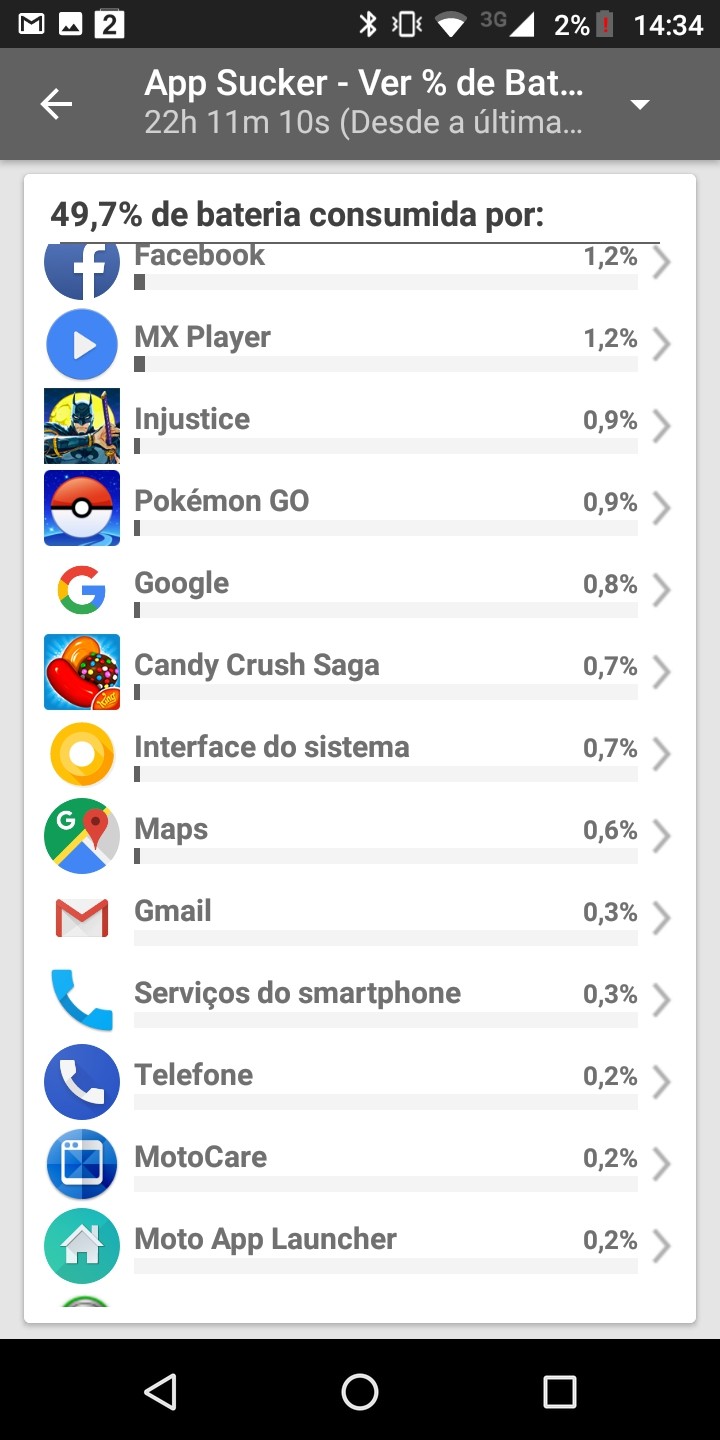Expand the App Sucker title dropdown

click(x=640, y=104)
